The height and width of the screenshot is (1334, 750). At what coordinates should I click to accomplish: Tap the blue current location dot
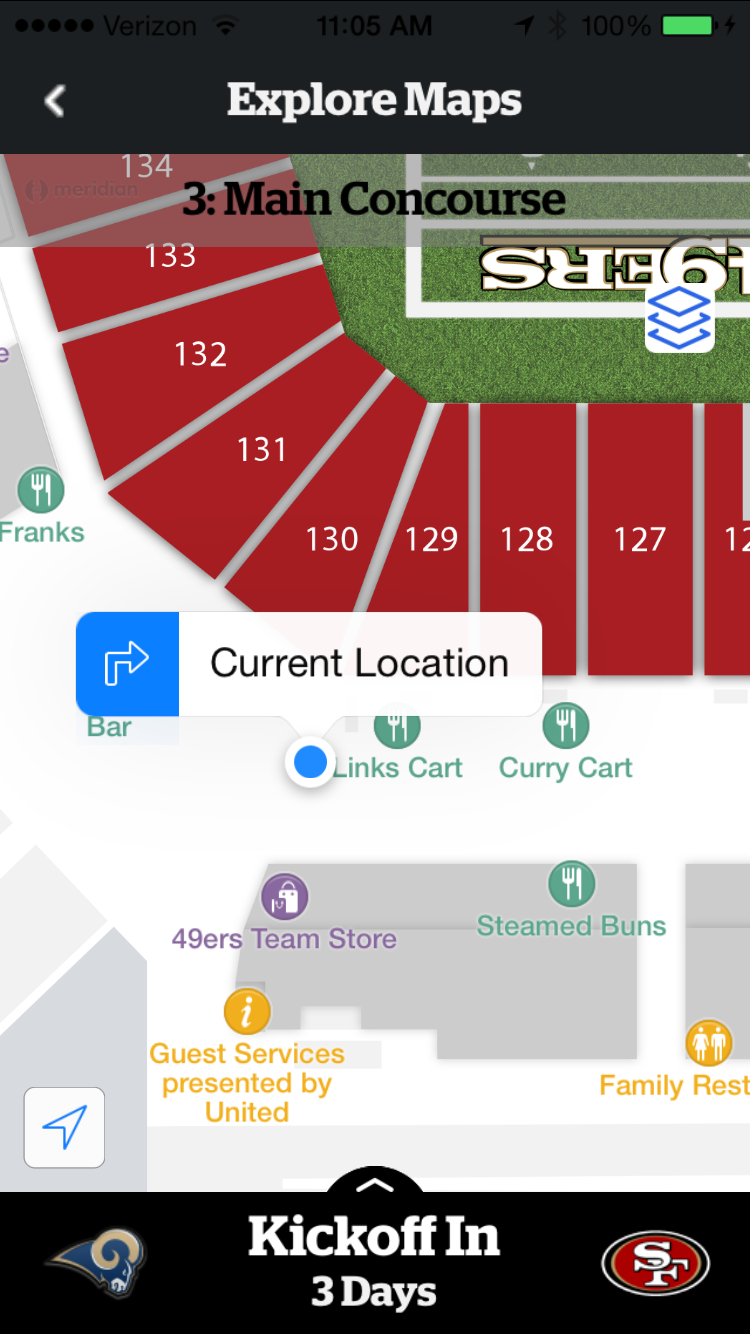(311, 763)
